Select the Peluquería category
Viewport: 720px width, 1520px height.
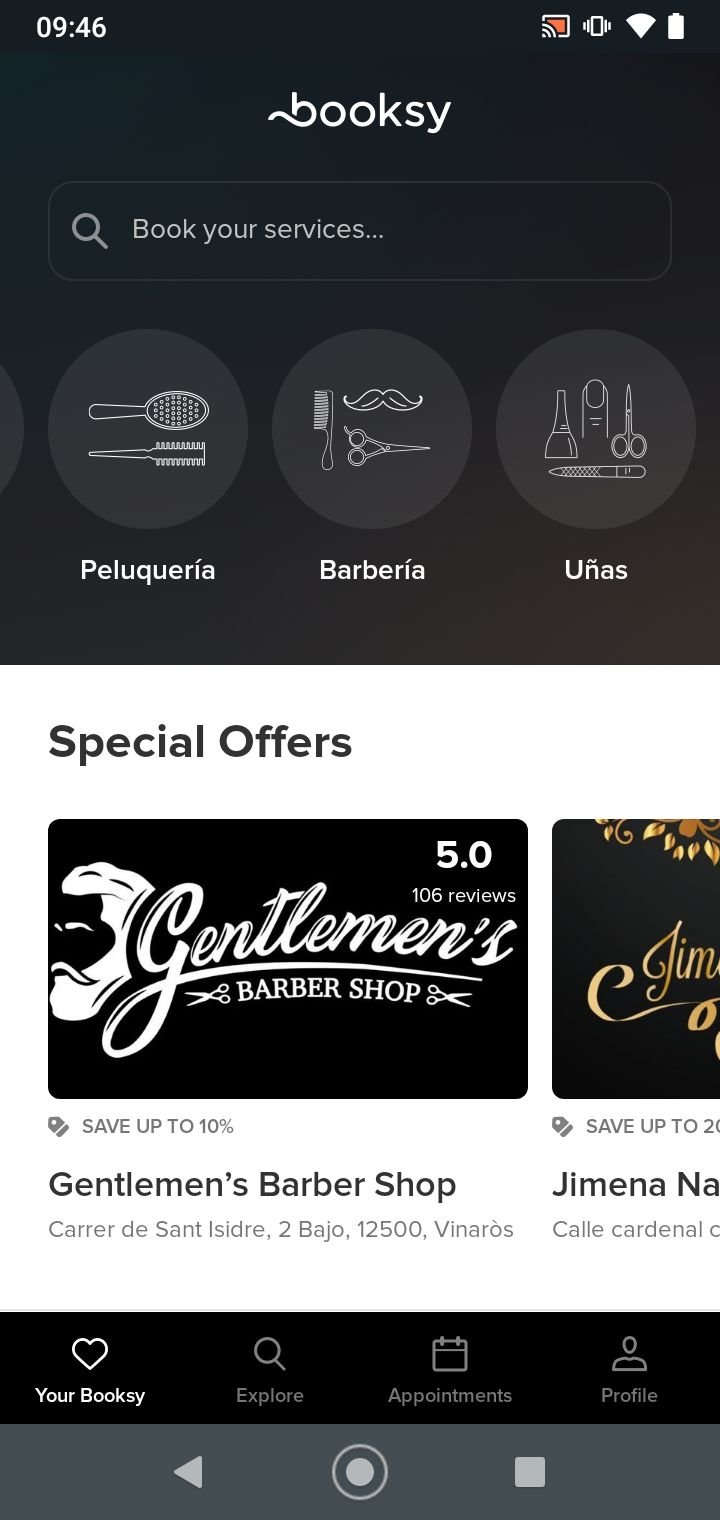click(x=148, y=430)
